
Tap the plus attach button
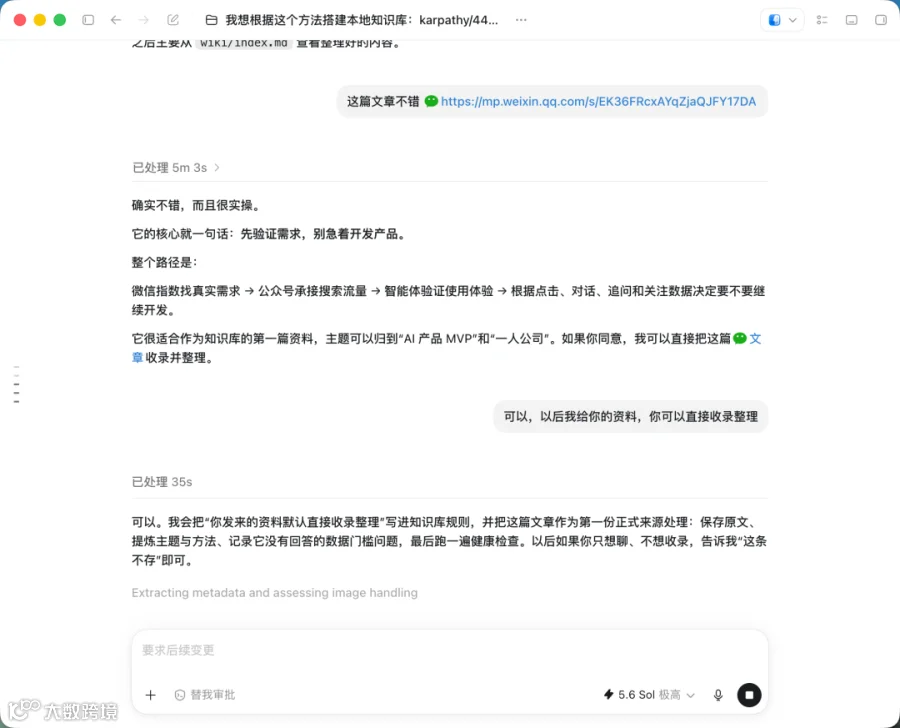point(150,695)
